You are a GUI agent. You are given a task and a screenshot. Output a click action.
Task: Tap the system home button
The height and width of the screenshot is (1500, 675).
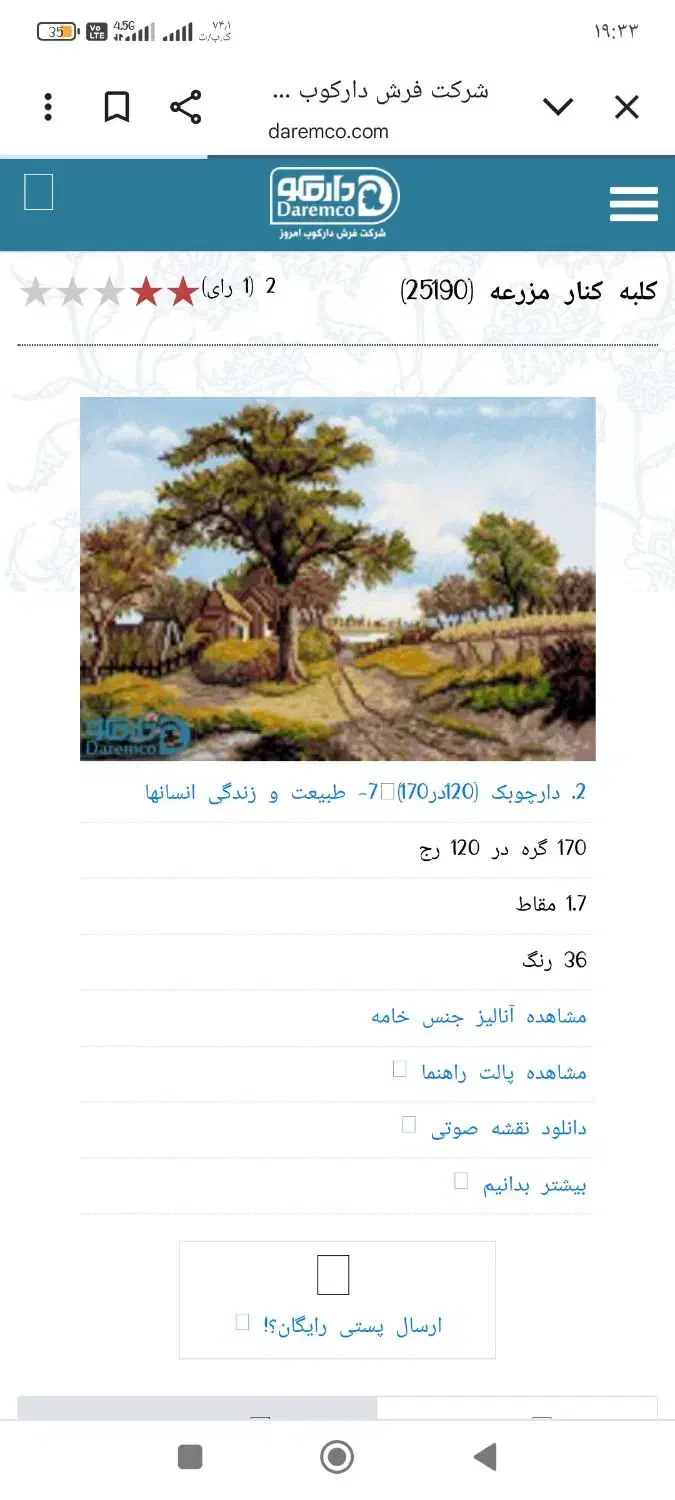coord(337,1457)
